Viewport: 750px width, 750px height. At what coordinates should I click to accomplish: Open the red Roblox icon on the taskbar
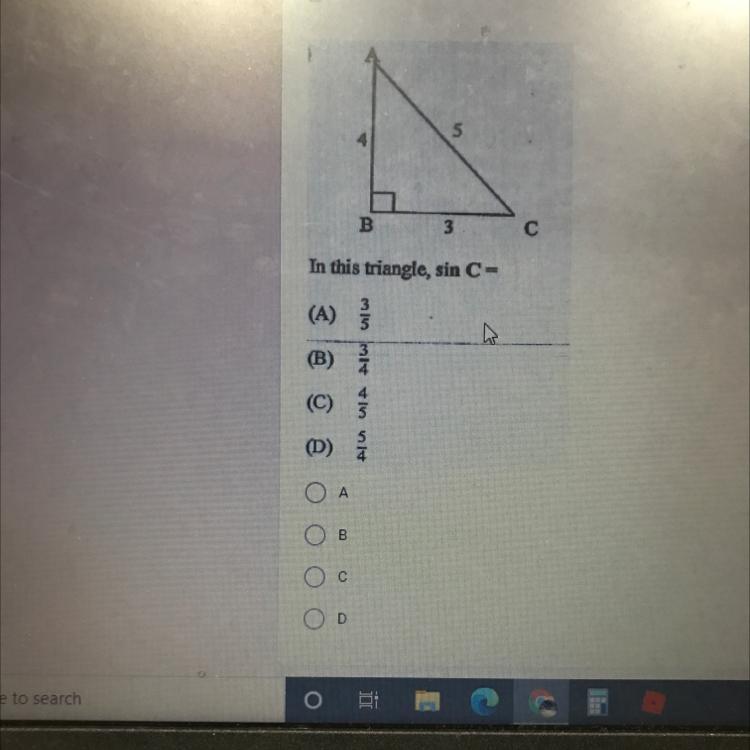(x=654, y=703)
